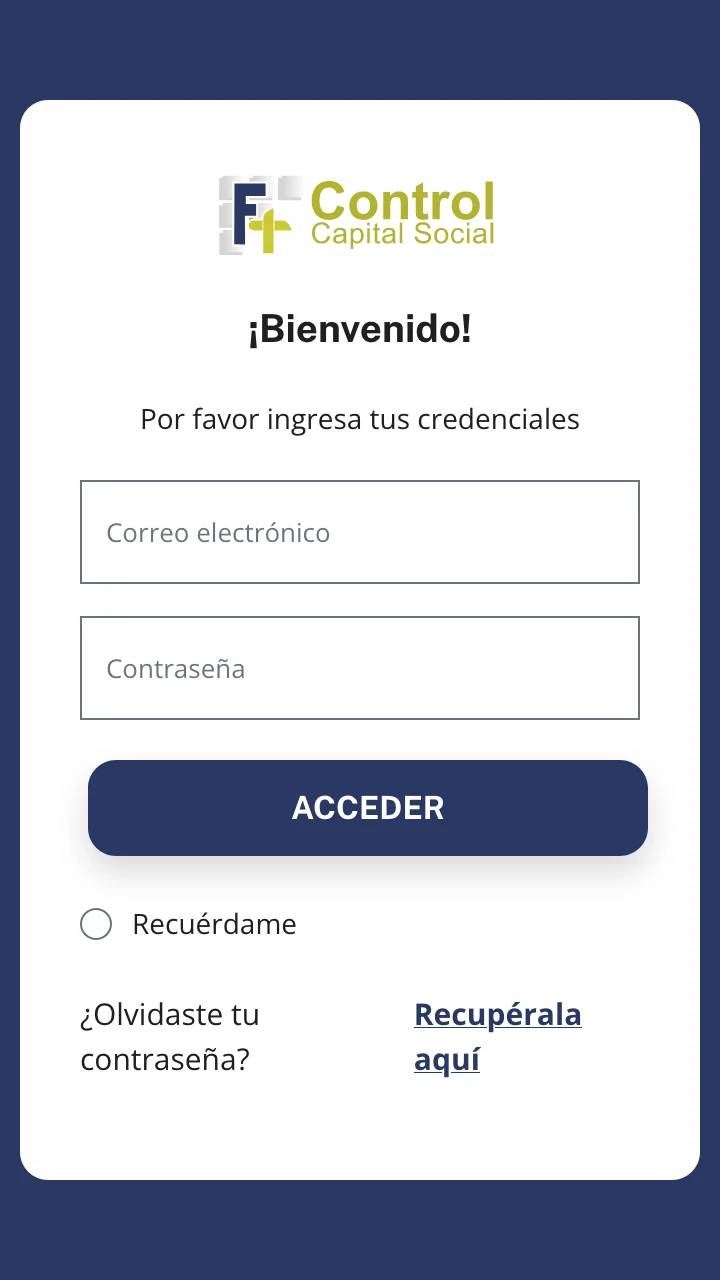This screenshot has height=1280, width=720.
Task: Focus the Correo electrónico field
Action: pos(360,532)
